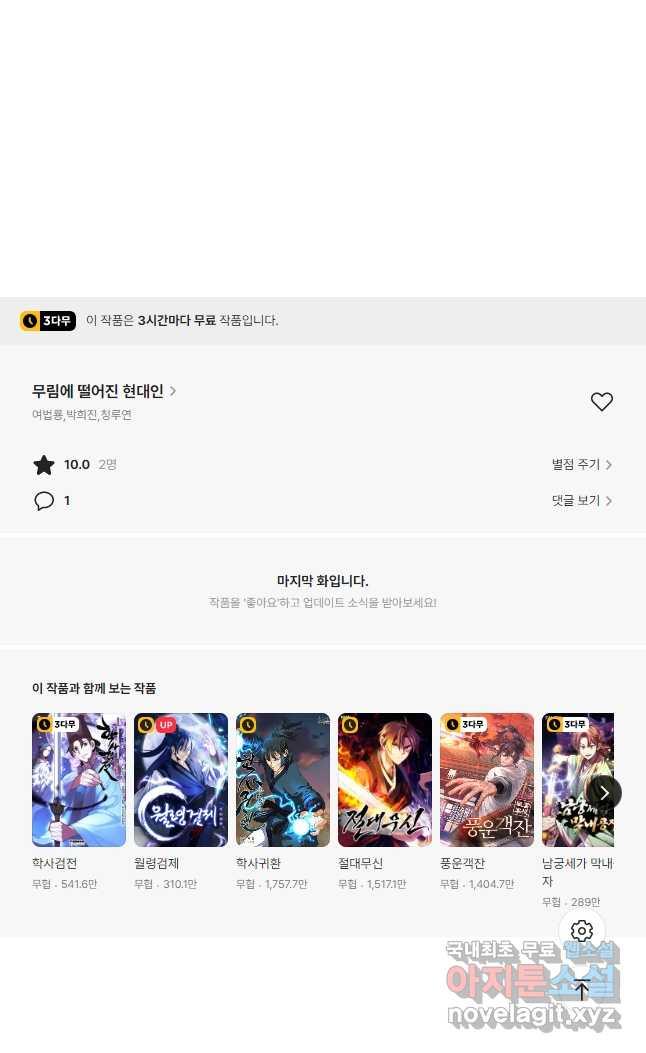Open viewer settings gear
Screen dimensions: 646x1053
pos(582,932)
